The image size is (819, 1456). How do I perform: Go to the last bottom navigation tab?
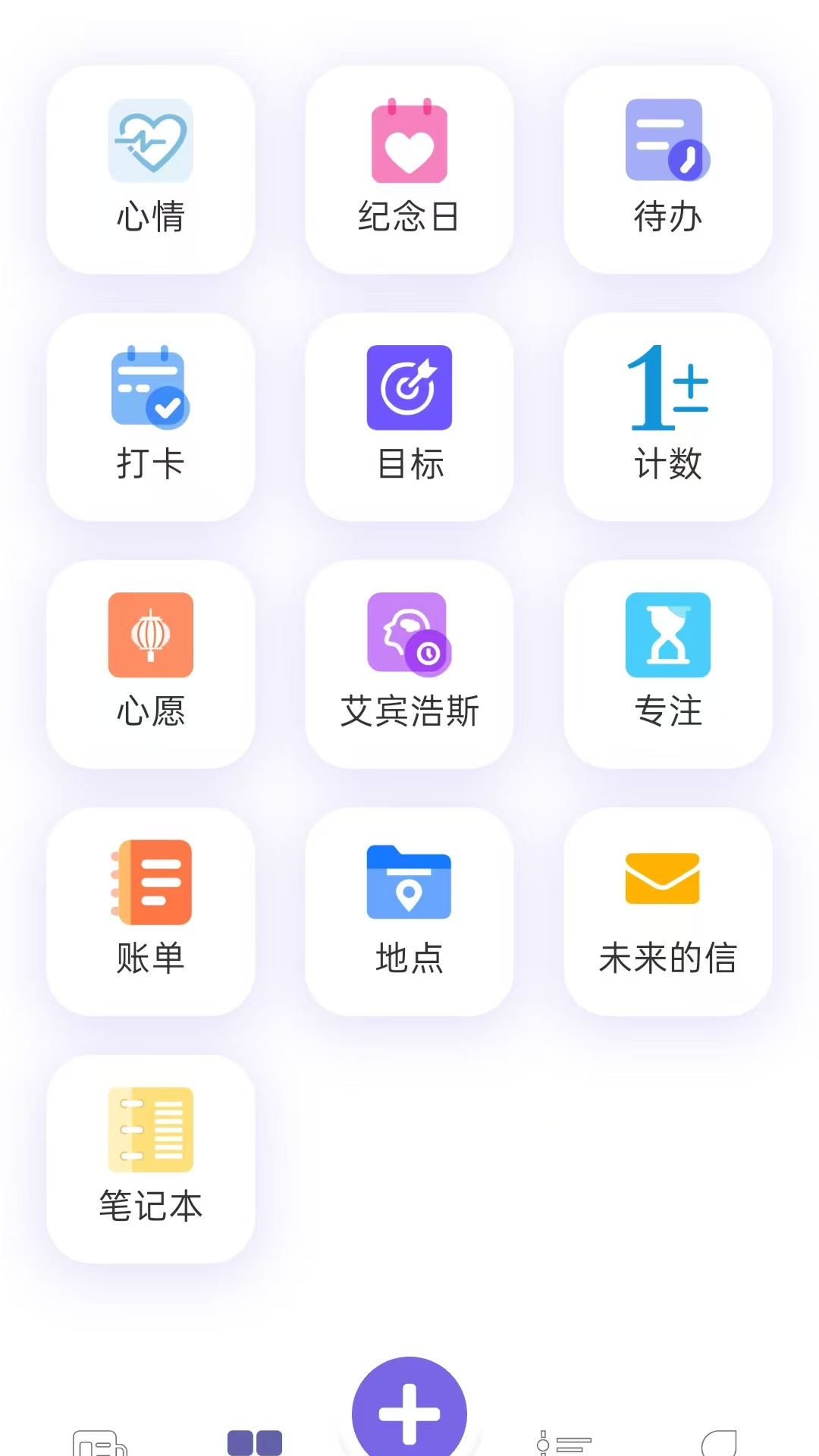tap(719, 1442)
